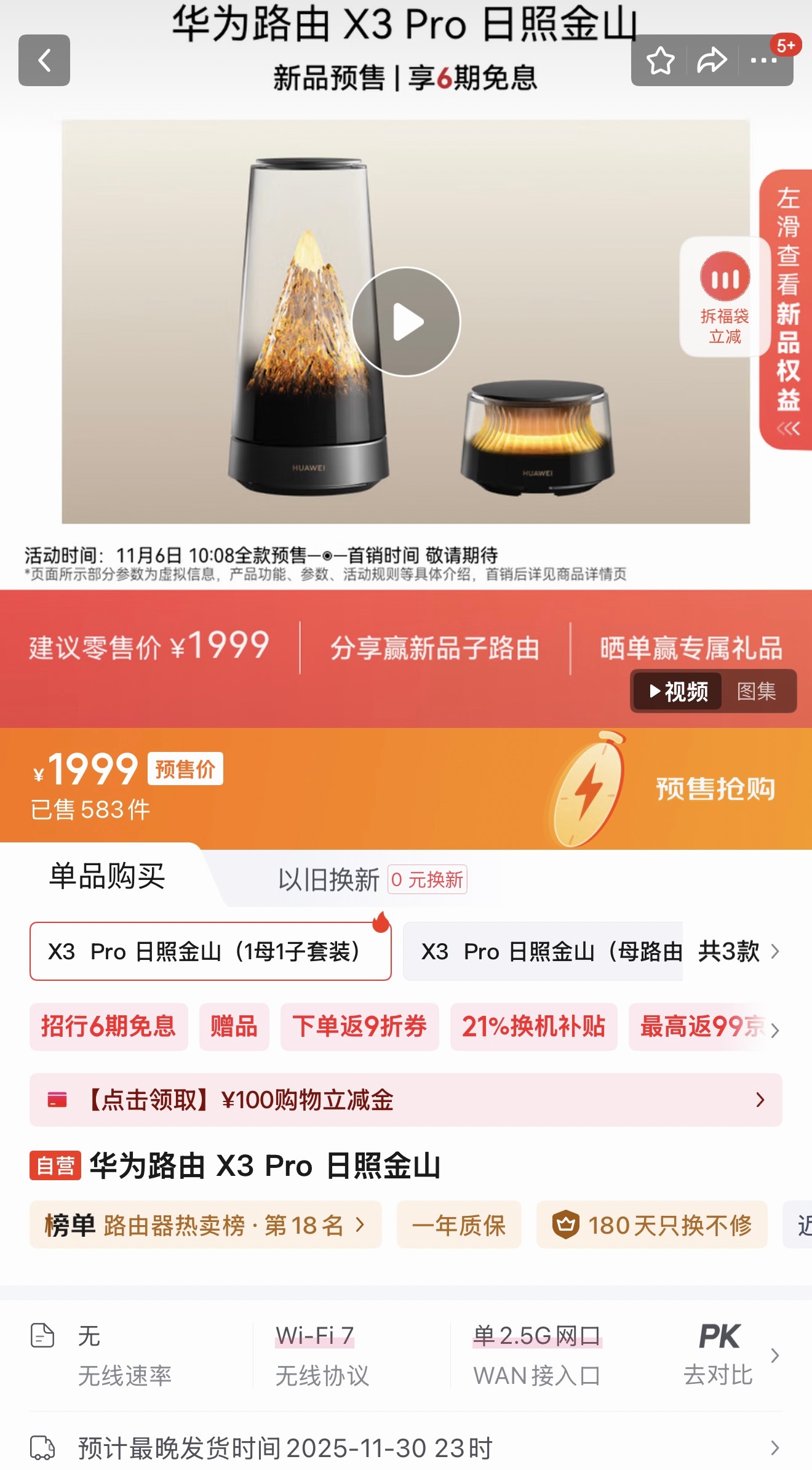This screenshot has height=1470, width=812.
Task: Play the product video
Action: click(x=406, y=320)
